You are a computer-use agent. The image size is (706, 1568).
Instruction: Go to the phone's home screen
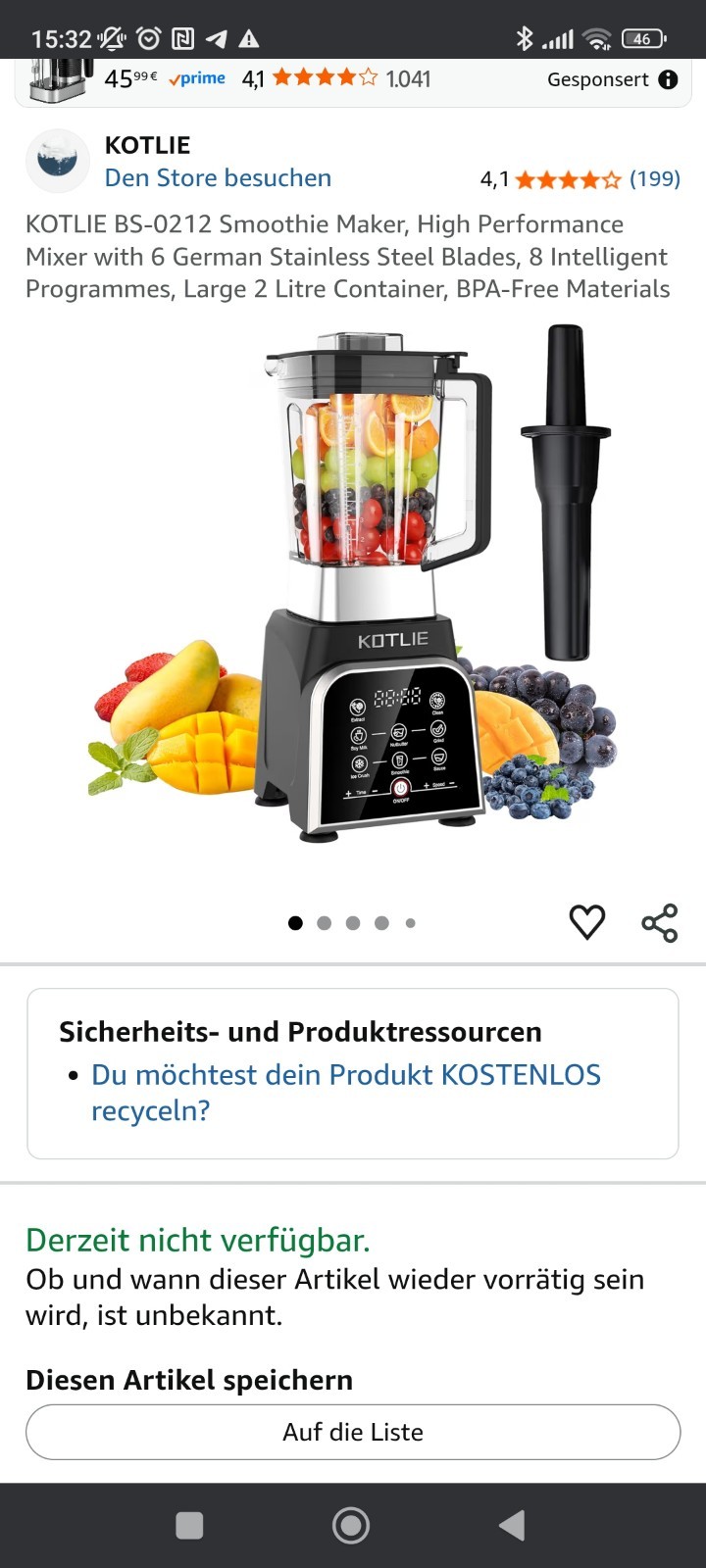pyautogui.click(x=351, y=1525)
